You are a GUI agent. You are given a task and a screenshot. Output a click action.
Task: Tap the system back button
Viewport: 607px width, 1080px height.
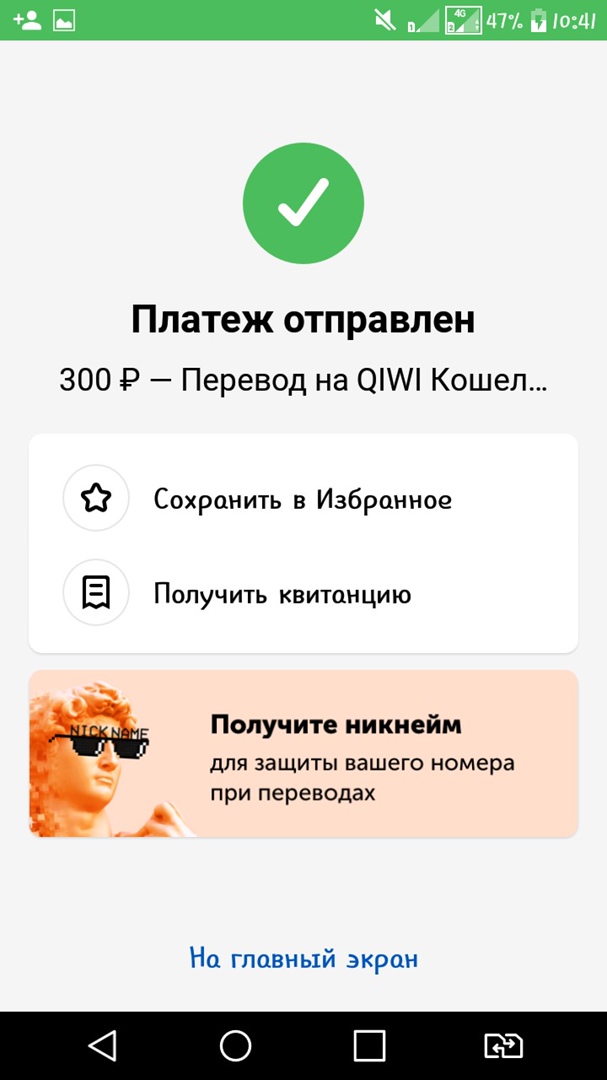102,1045
